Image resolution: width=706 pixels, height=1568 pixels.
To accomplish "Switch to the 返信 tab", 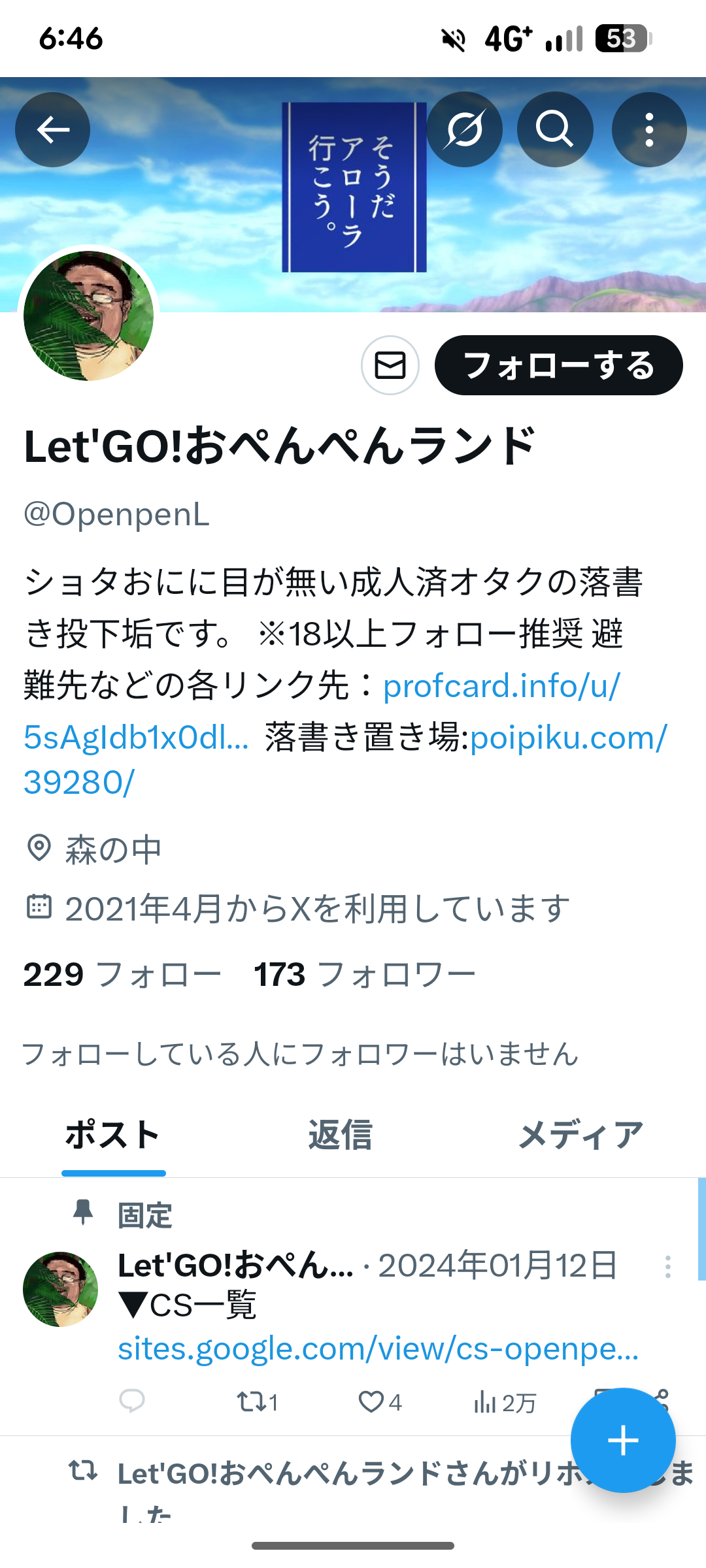I will [340, 1135].
